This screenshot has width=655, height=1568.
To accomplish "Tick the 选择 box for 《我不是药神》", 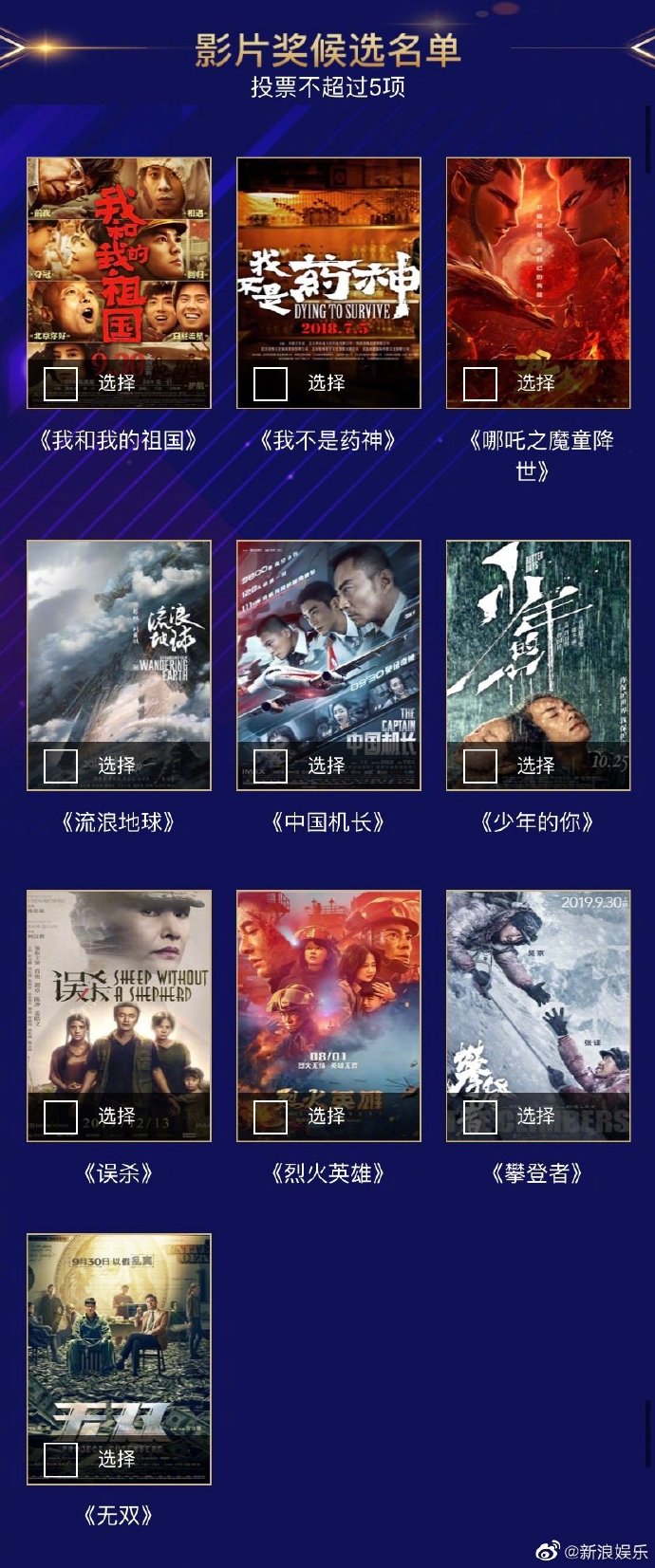I will tap(271, 383).
